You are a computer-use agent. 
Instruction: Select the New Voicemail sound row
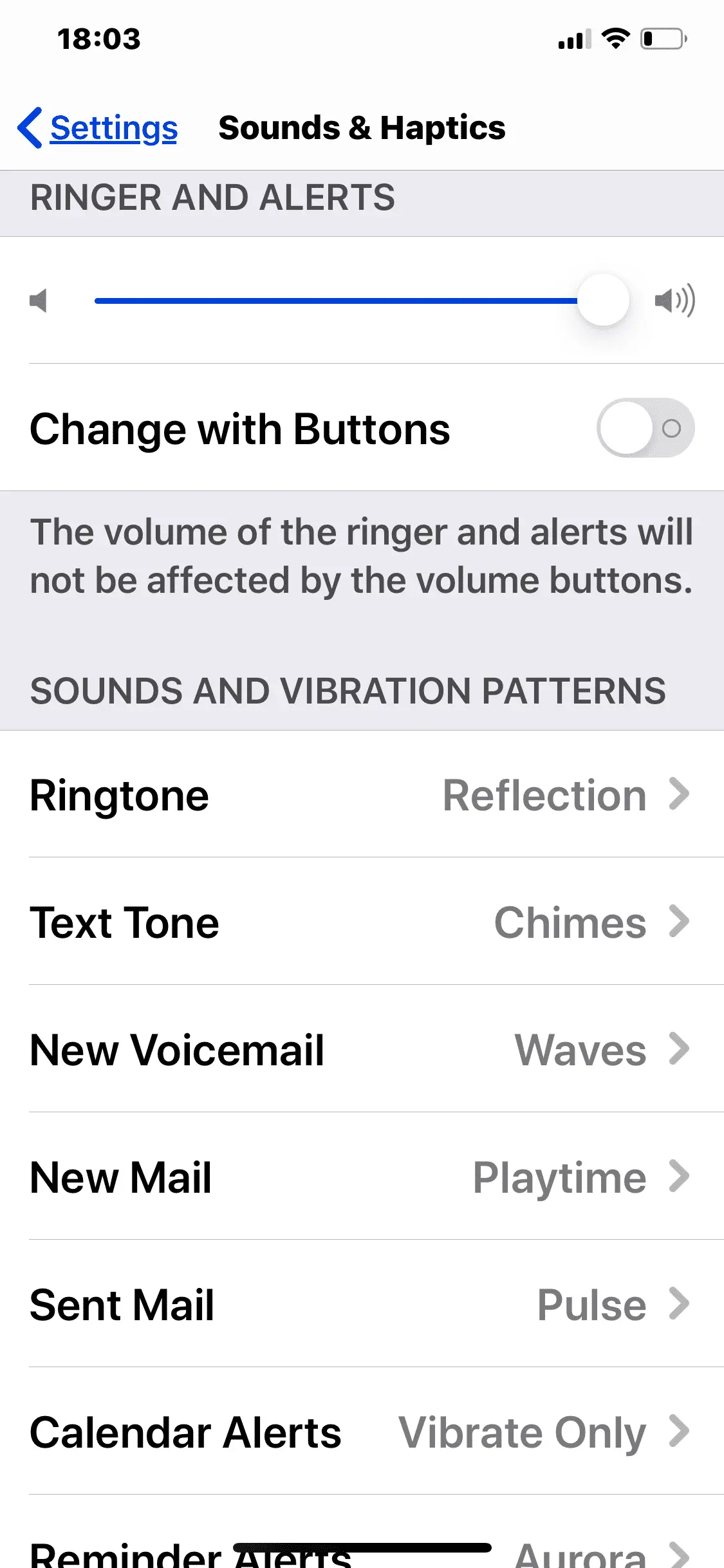tap(360, 1050)
